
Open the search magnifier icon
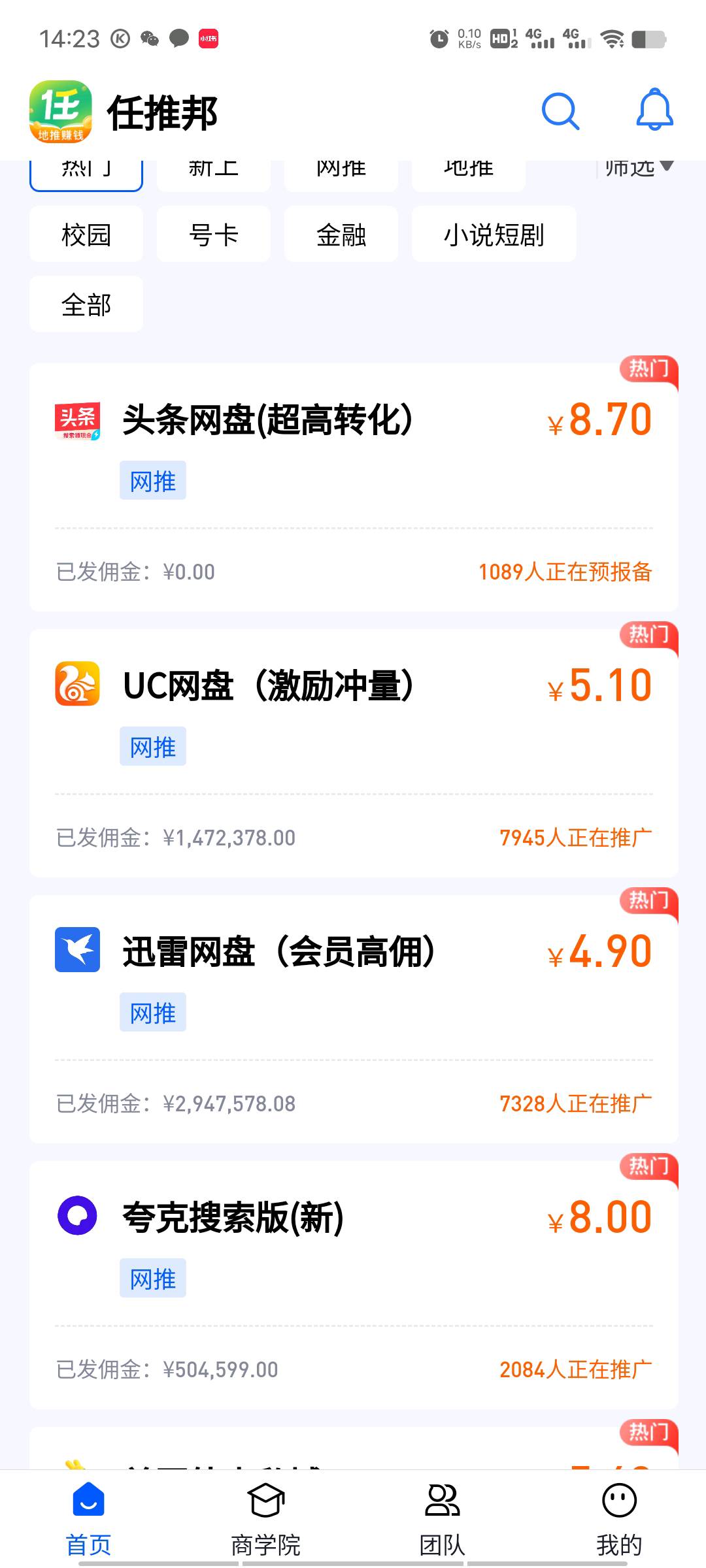(x=561, y=111)
